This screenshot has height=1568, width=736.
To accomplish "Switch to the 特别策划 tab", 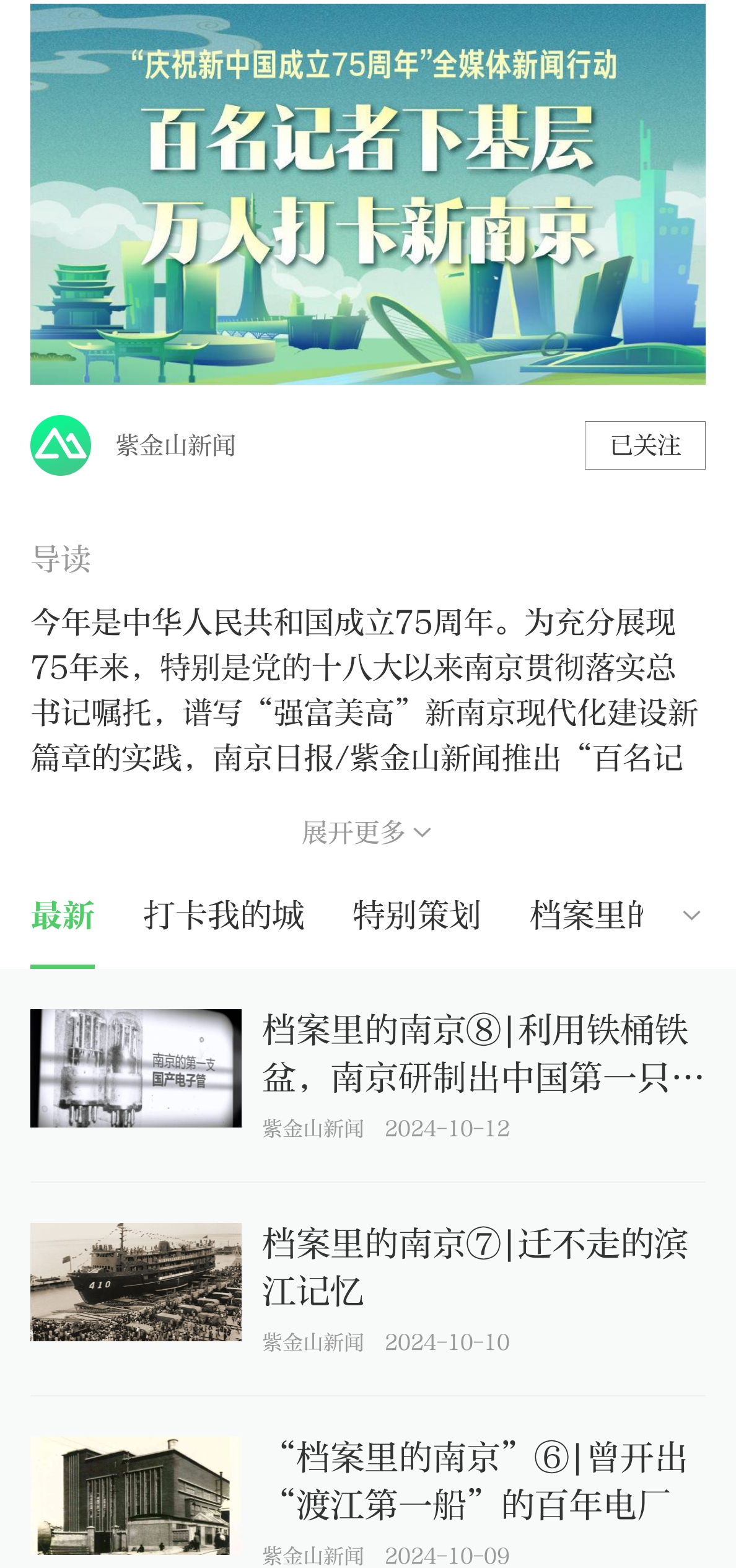I will pos(416,915).
